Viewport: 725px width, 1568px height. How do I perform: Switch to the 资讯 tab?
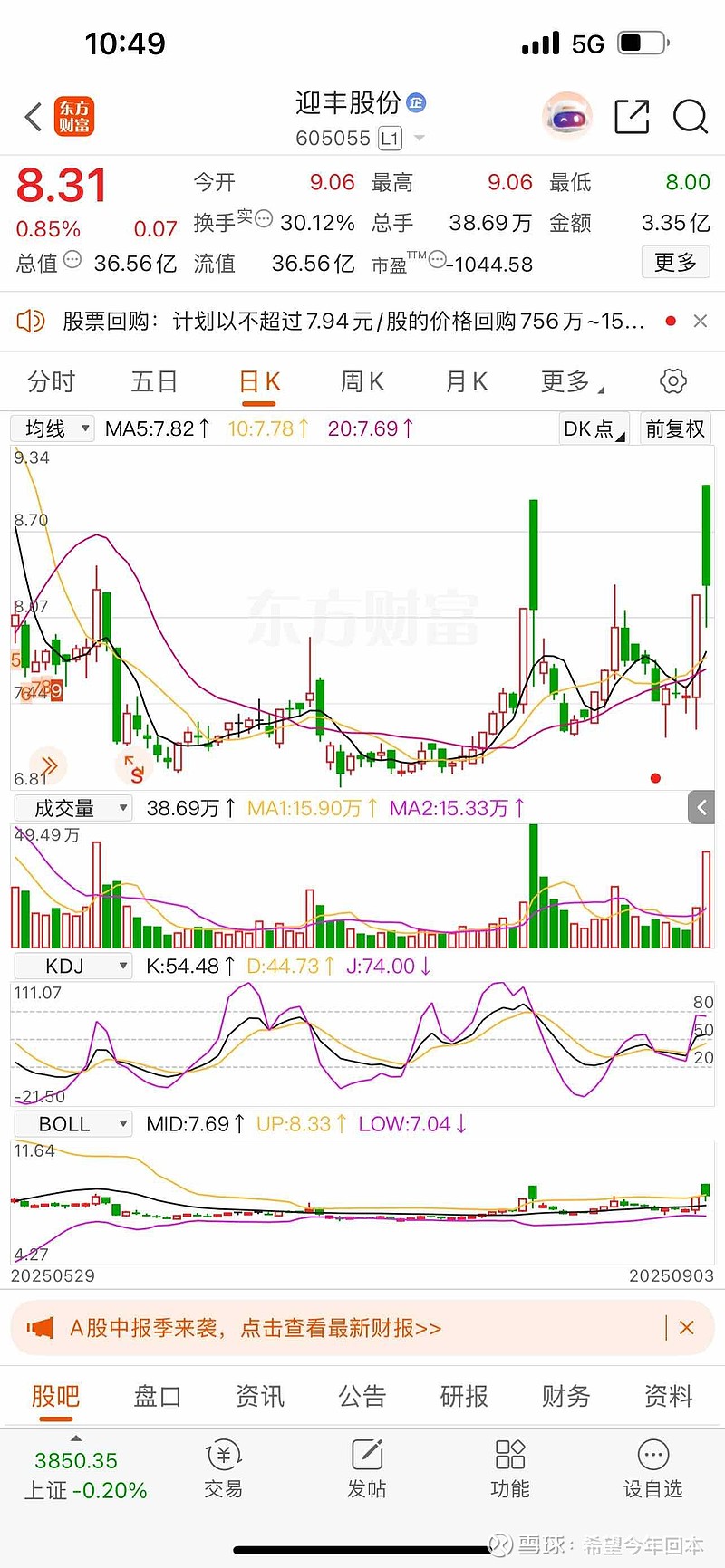260,1396
